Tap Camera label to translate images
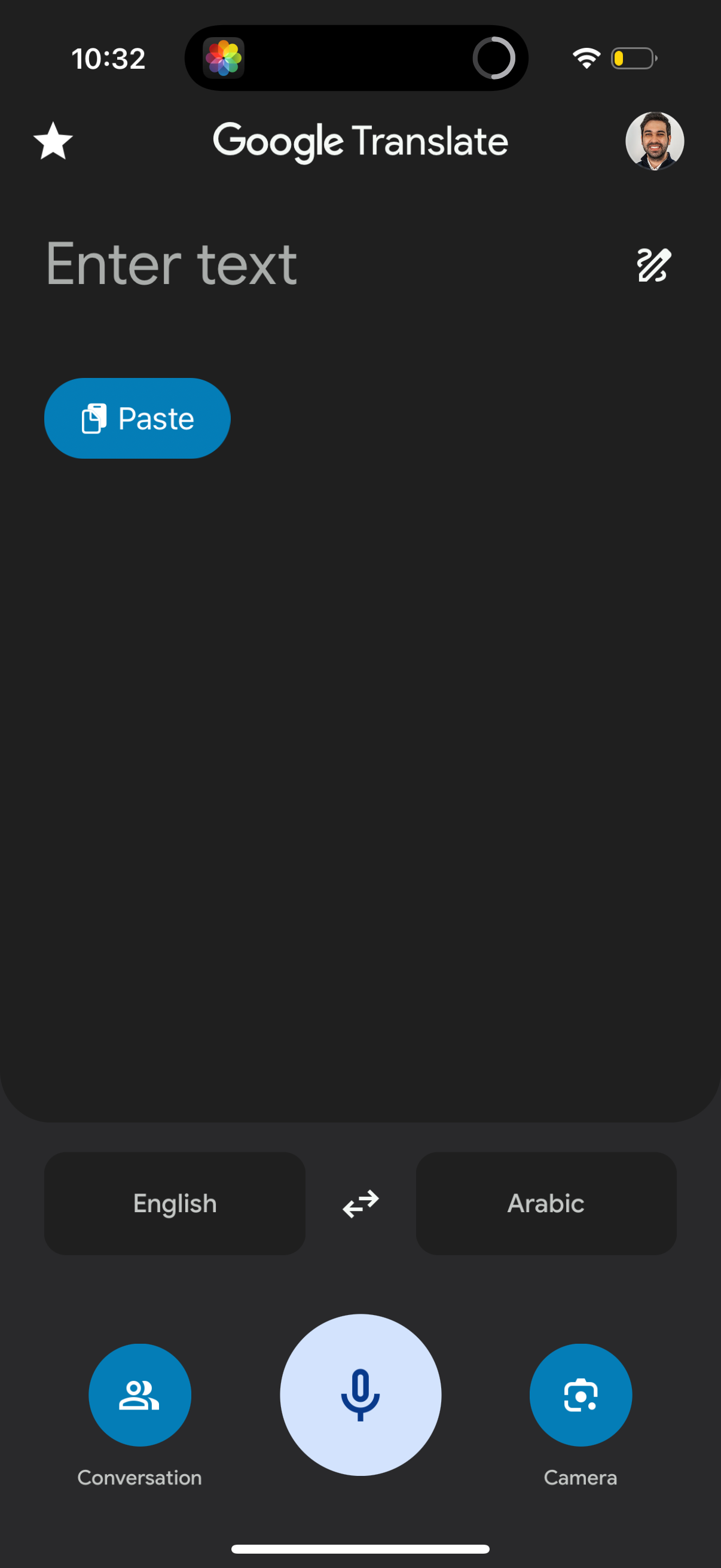 (x=581, y=1477)
